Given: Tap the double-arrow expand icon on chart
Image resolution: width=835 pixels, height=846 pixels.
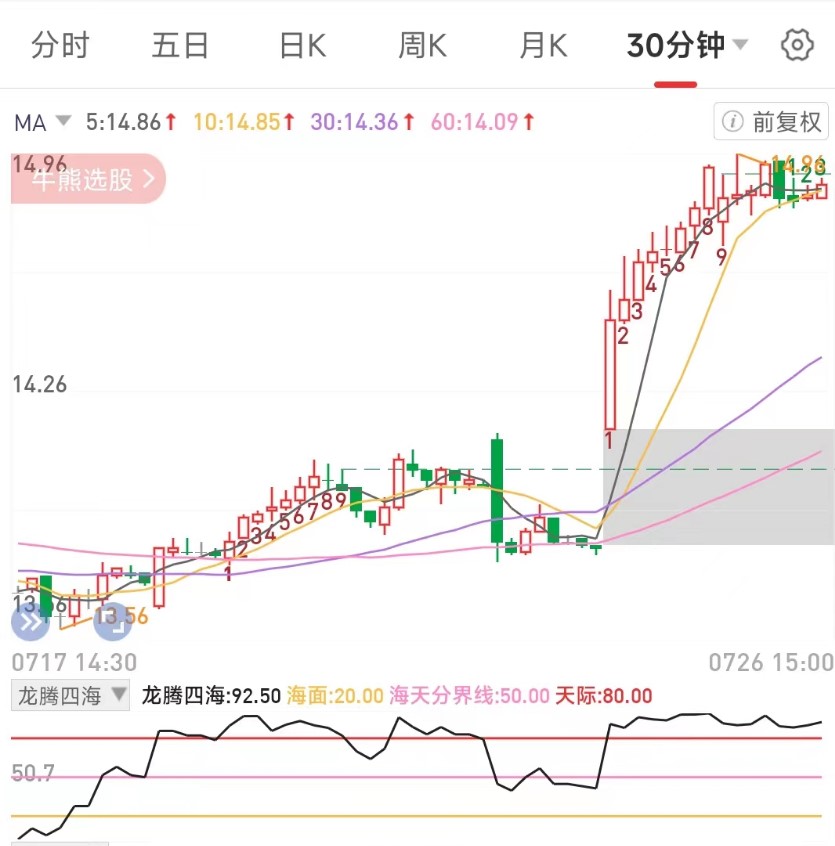Looking at the screenshot, I should 29,621.
